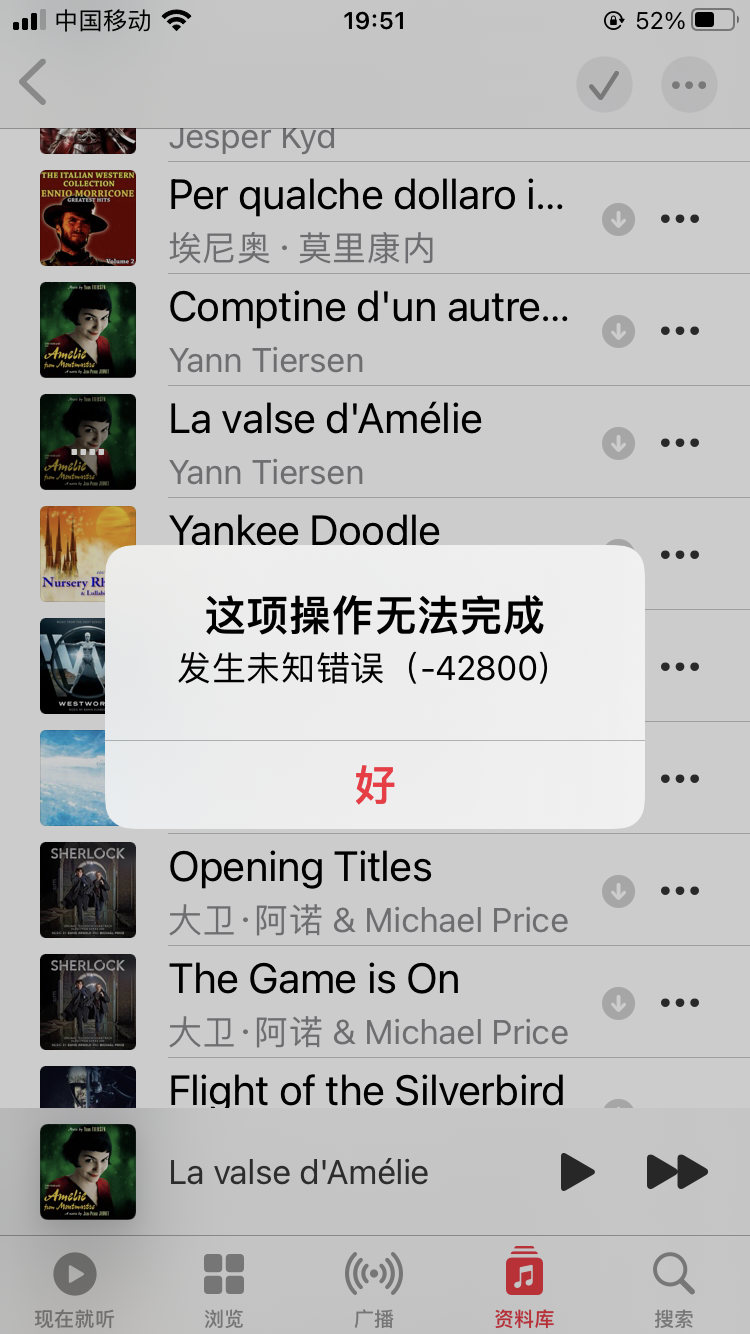Image resolution: width=750 pixels, height=1334 pixels.
Task: Dismiss the error dialog with 好
Action: (375, 785)
